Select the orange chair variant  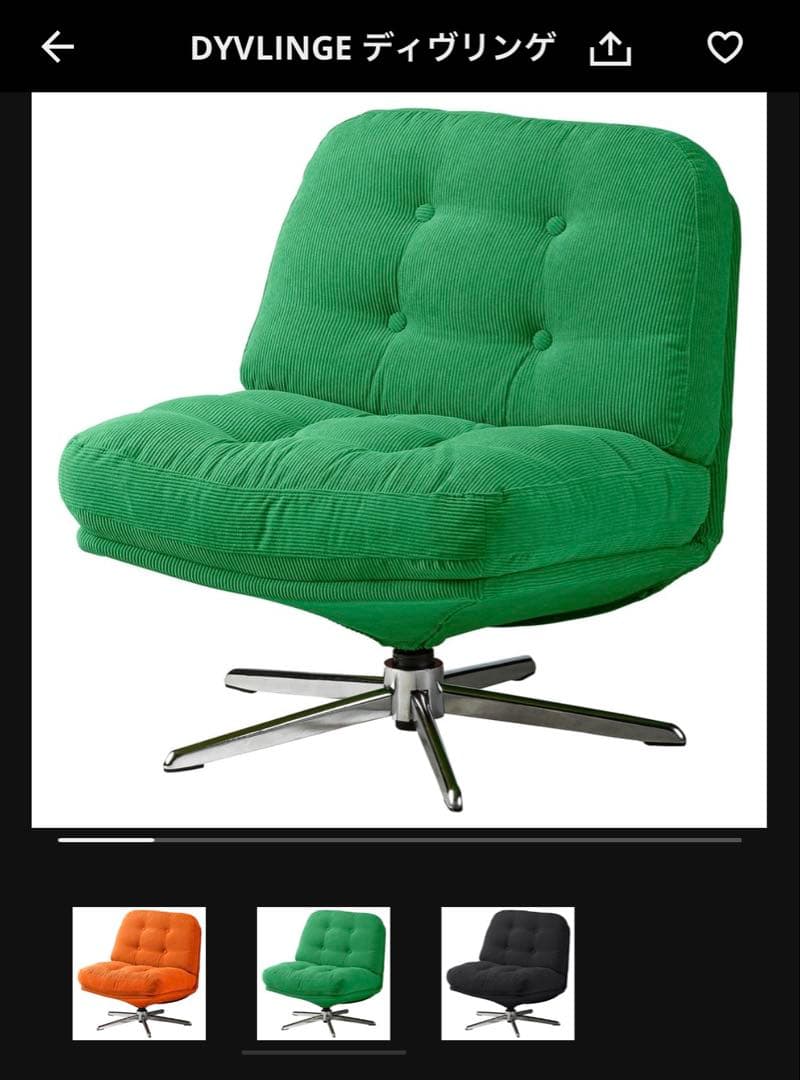(139, 973)
